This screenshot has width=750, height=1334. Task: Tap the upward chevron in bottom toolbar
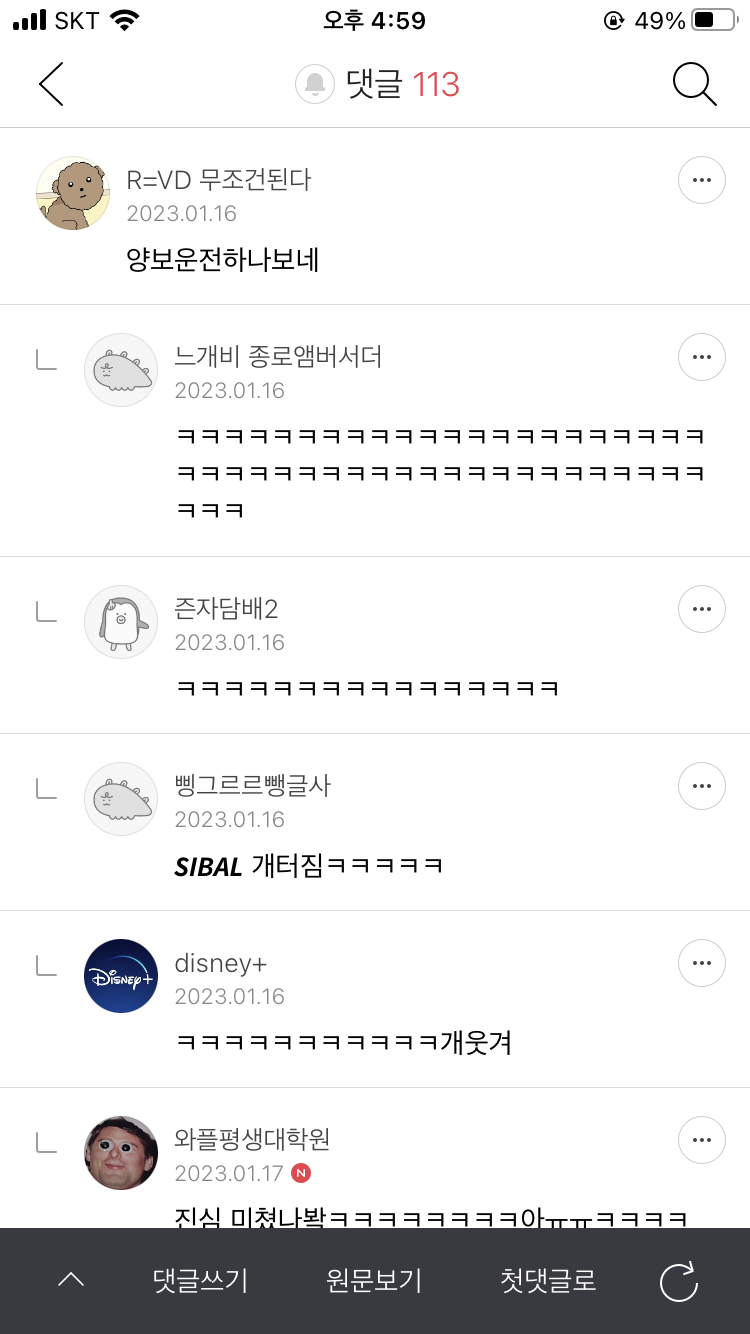click(70, 1280)
